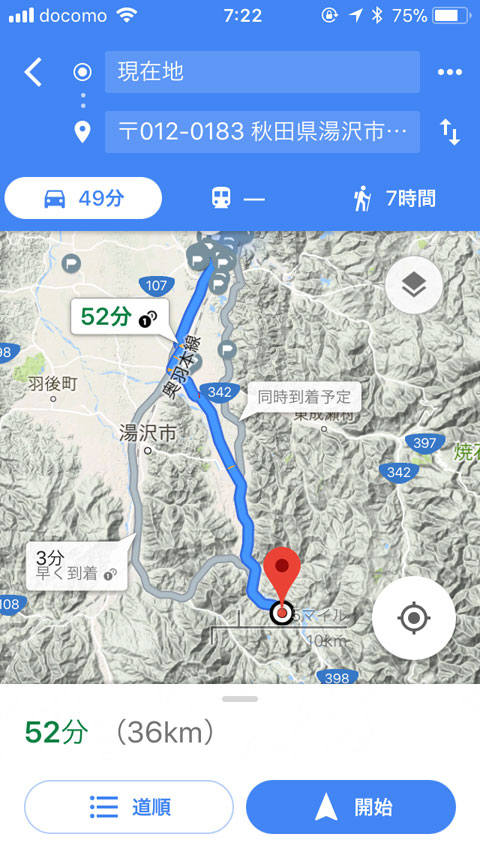Select the car 49分 driving mode
The height and width of the screenshot is (852, 480).
(83, 198)
